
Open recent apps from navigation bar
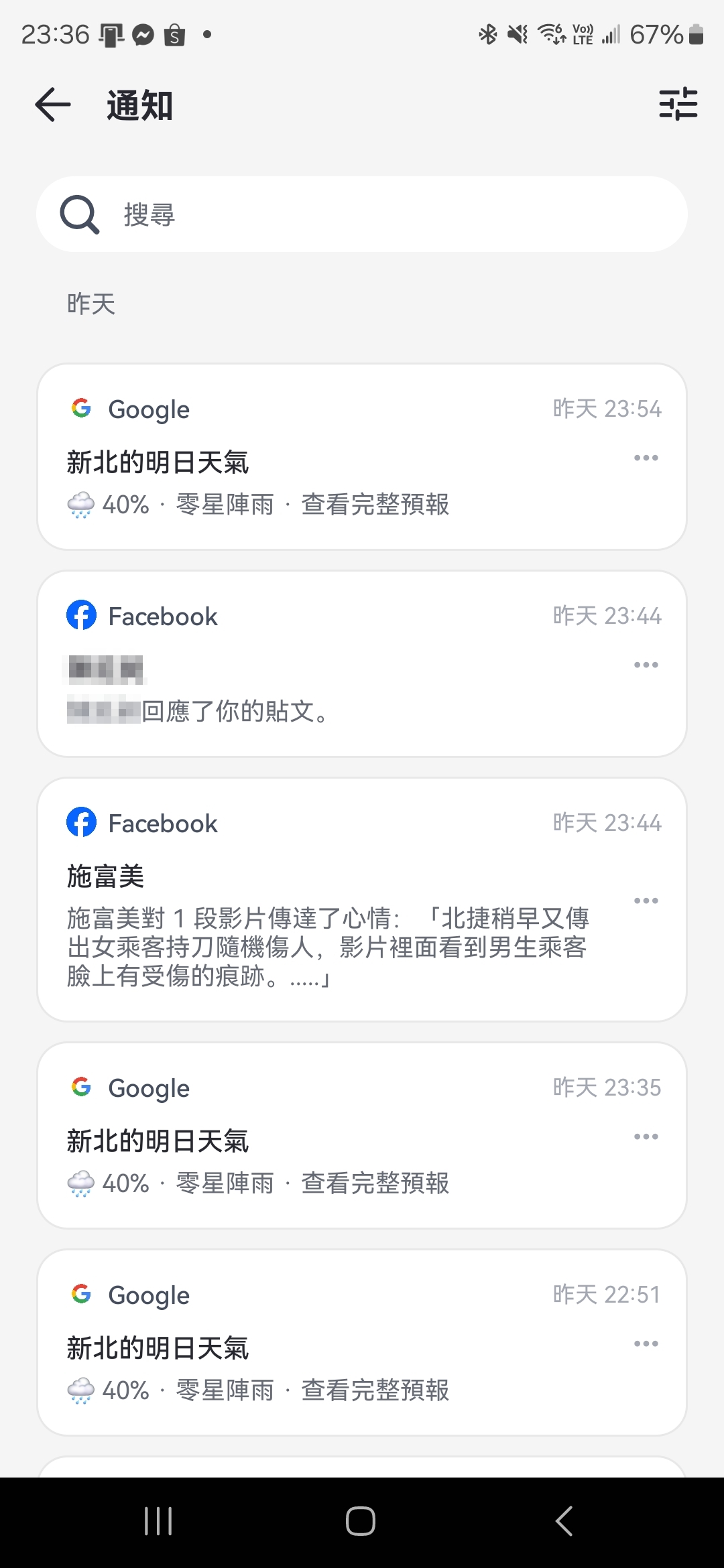158,1521
